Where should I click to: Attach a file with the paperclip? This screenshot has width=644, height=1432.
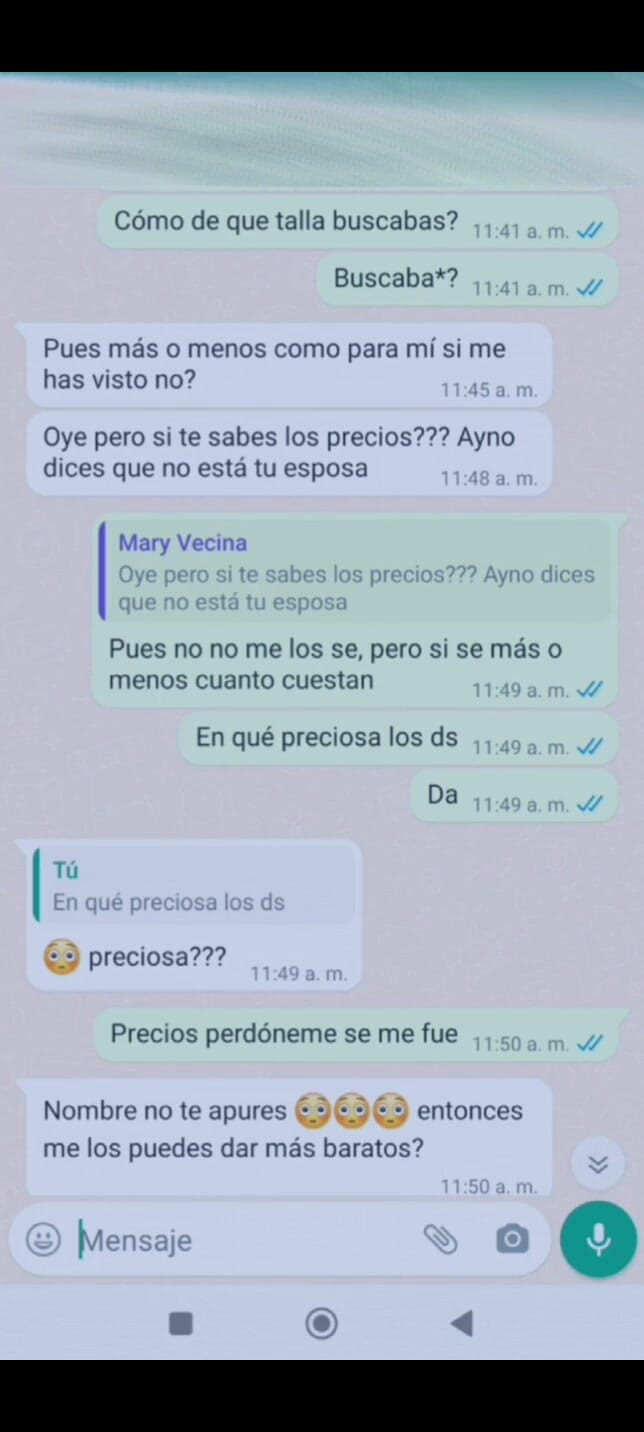click(440, 1240)
